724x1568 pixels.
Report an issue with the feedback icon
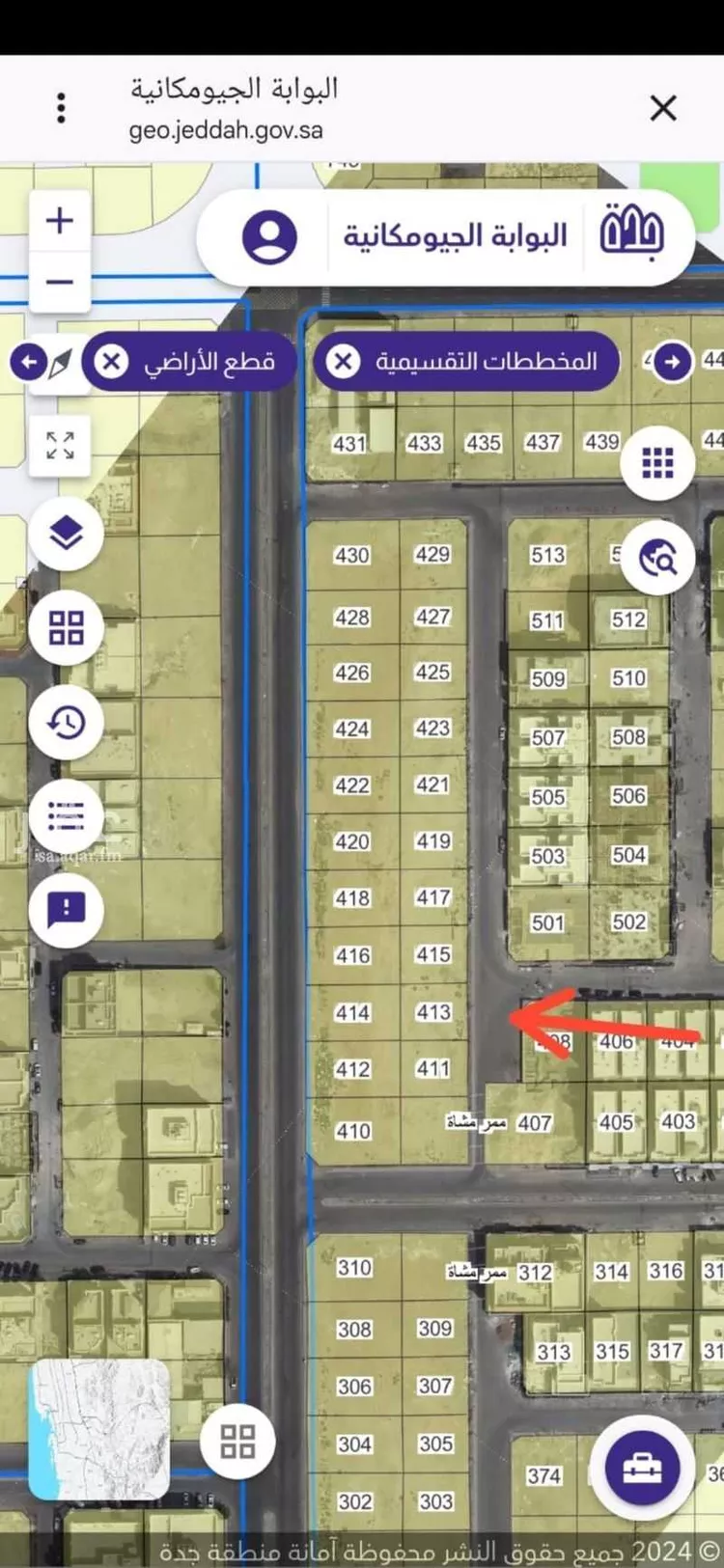pos(66,909)
